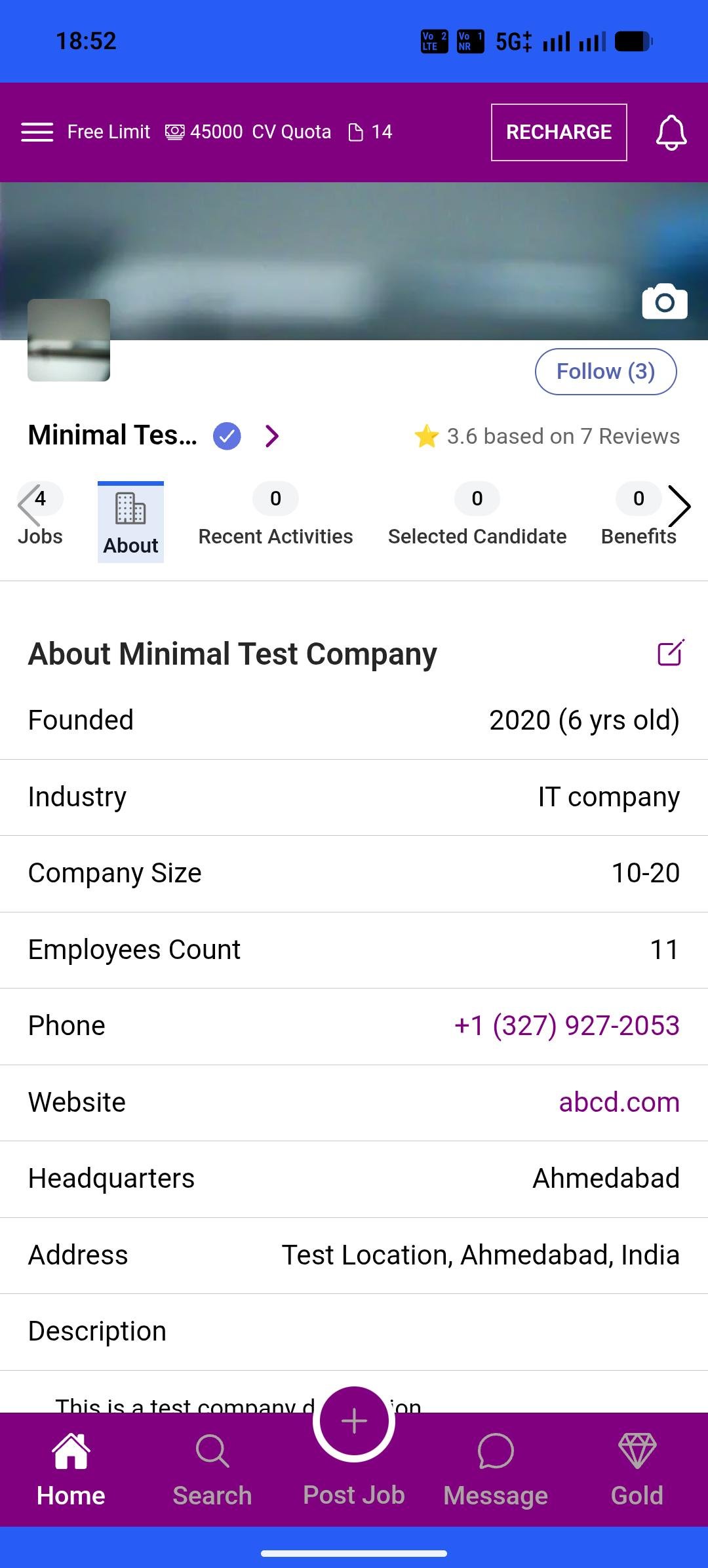Open the Gold tab
708x1568 pixels.
(x=637, y=1470)
